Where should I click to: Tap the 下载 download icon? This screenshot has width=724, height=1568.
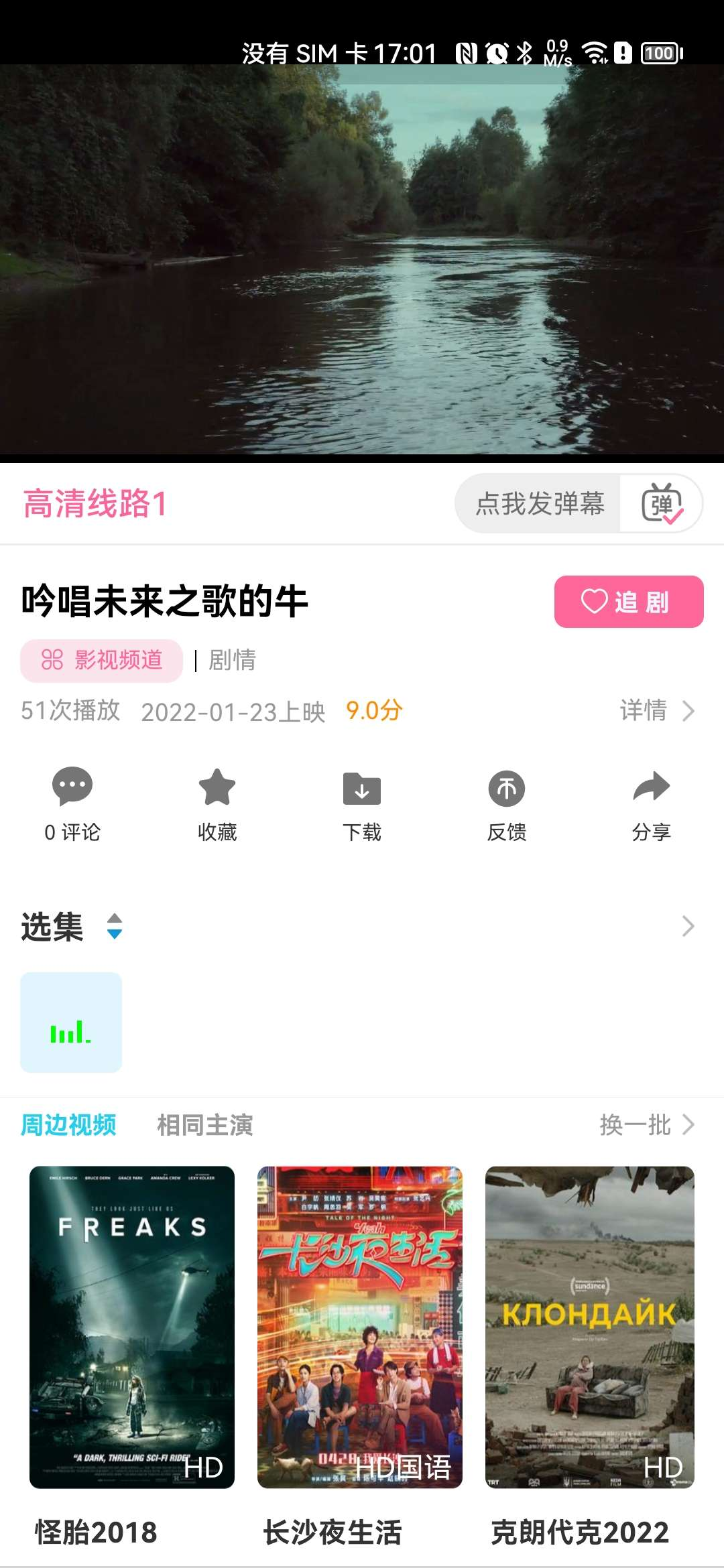point(361,791)
